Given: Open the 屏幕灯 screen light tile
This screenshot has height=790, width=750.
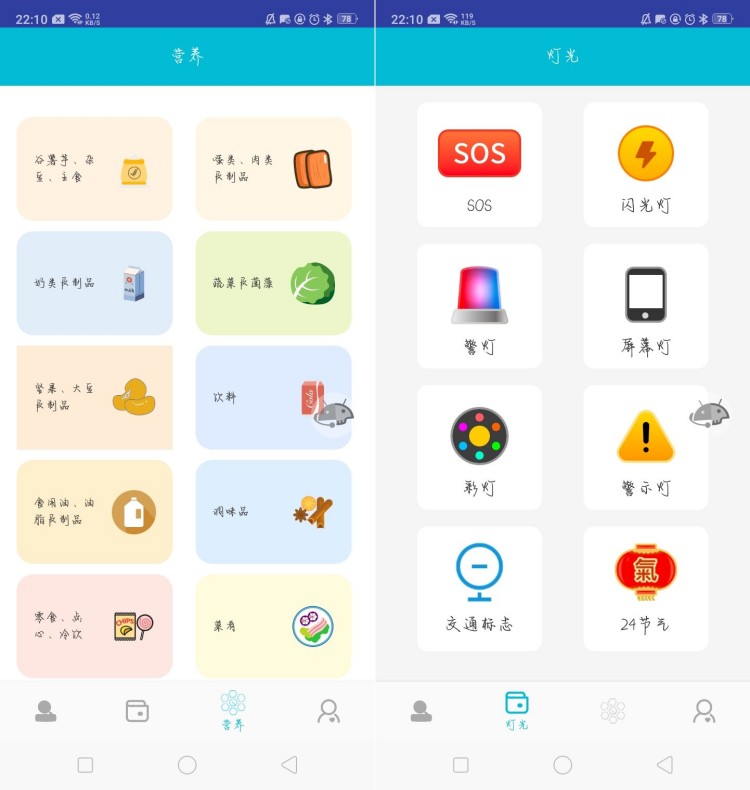Looking at the screenshot, I should click(645, 306).
